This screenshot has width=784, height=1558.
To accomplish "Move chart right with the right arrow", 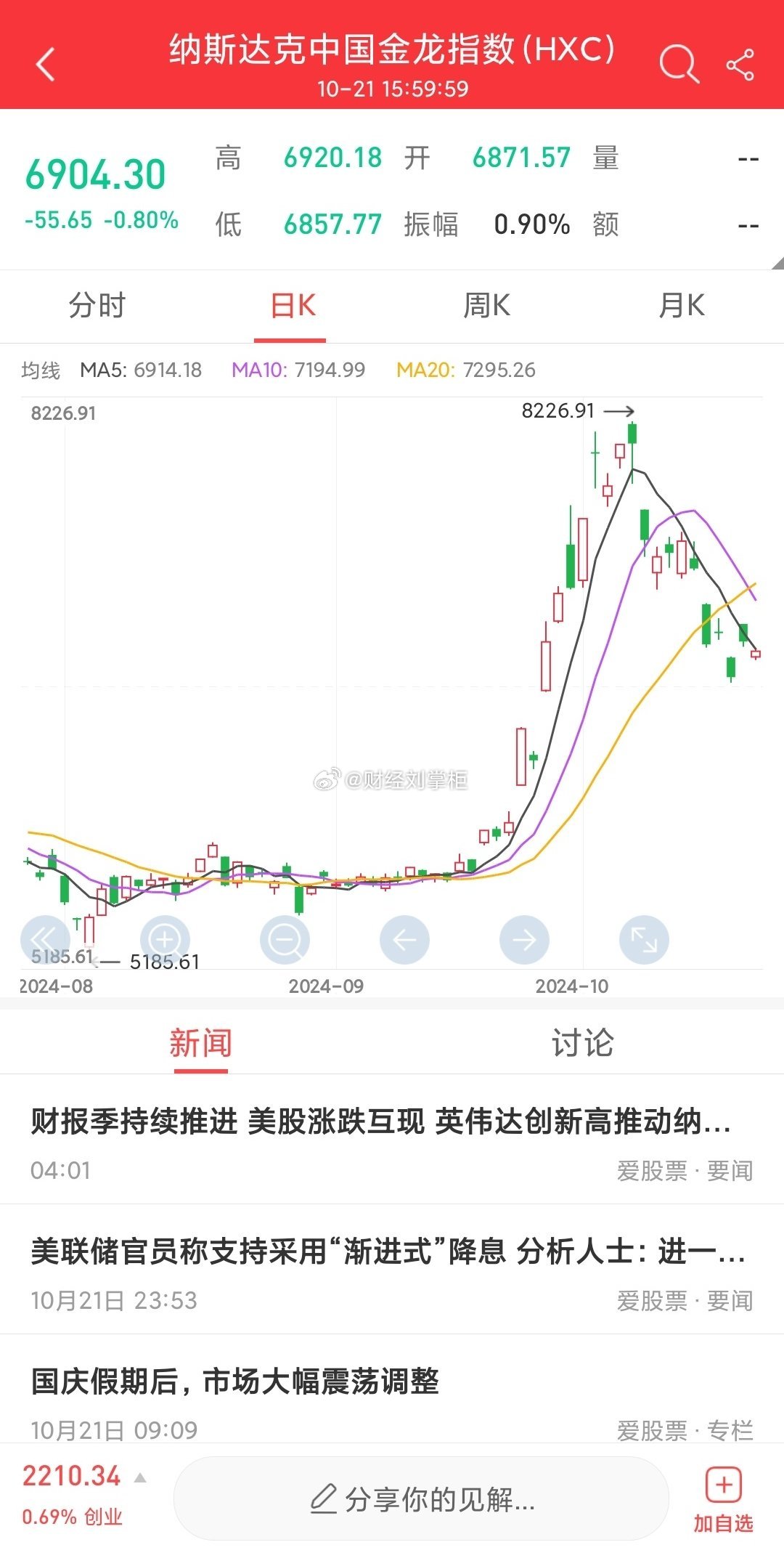I will [x=524, y=940].
